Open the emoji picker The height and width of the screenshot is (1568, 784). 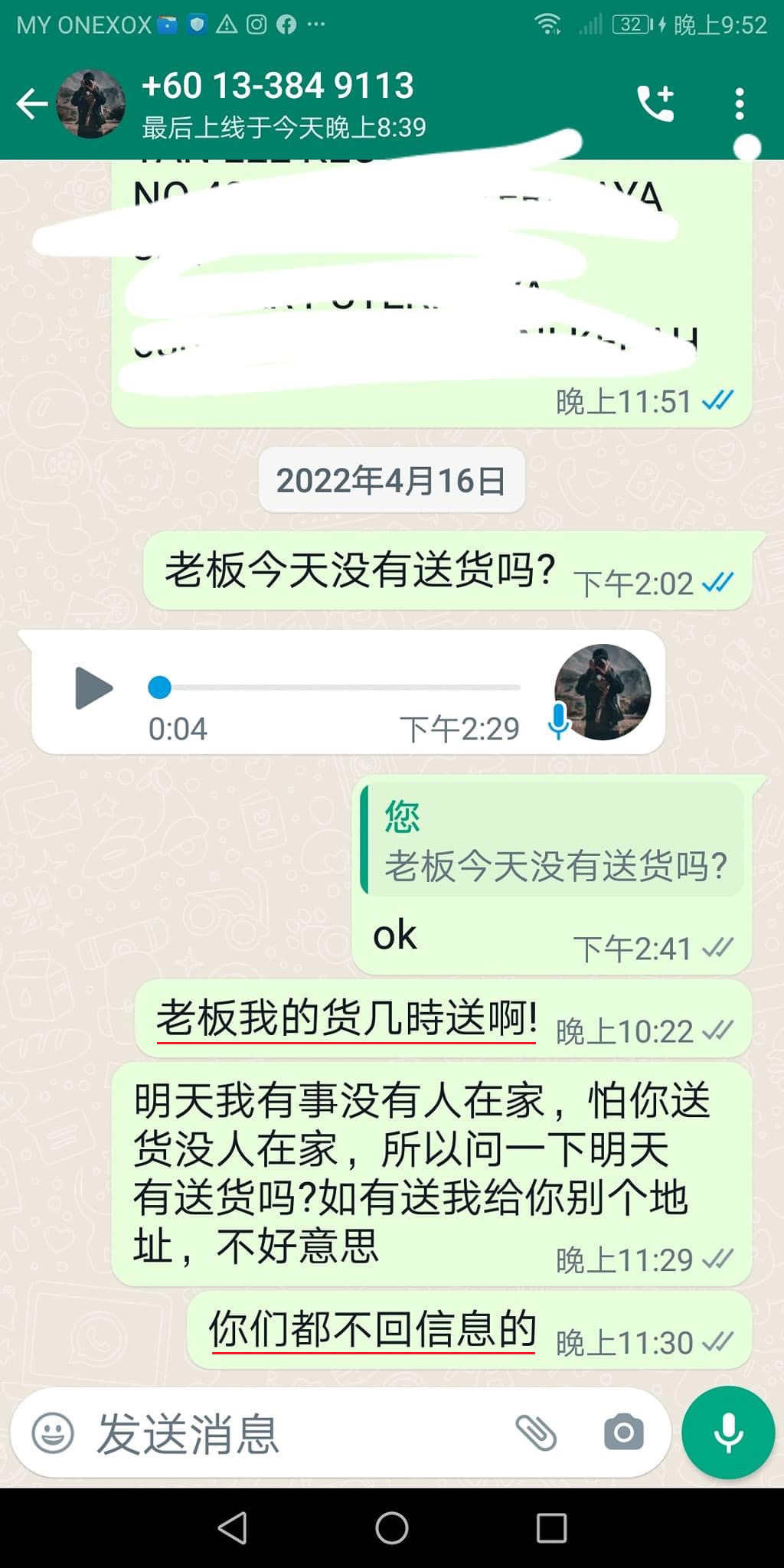click(x=53, y=1433)
